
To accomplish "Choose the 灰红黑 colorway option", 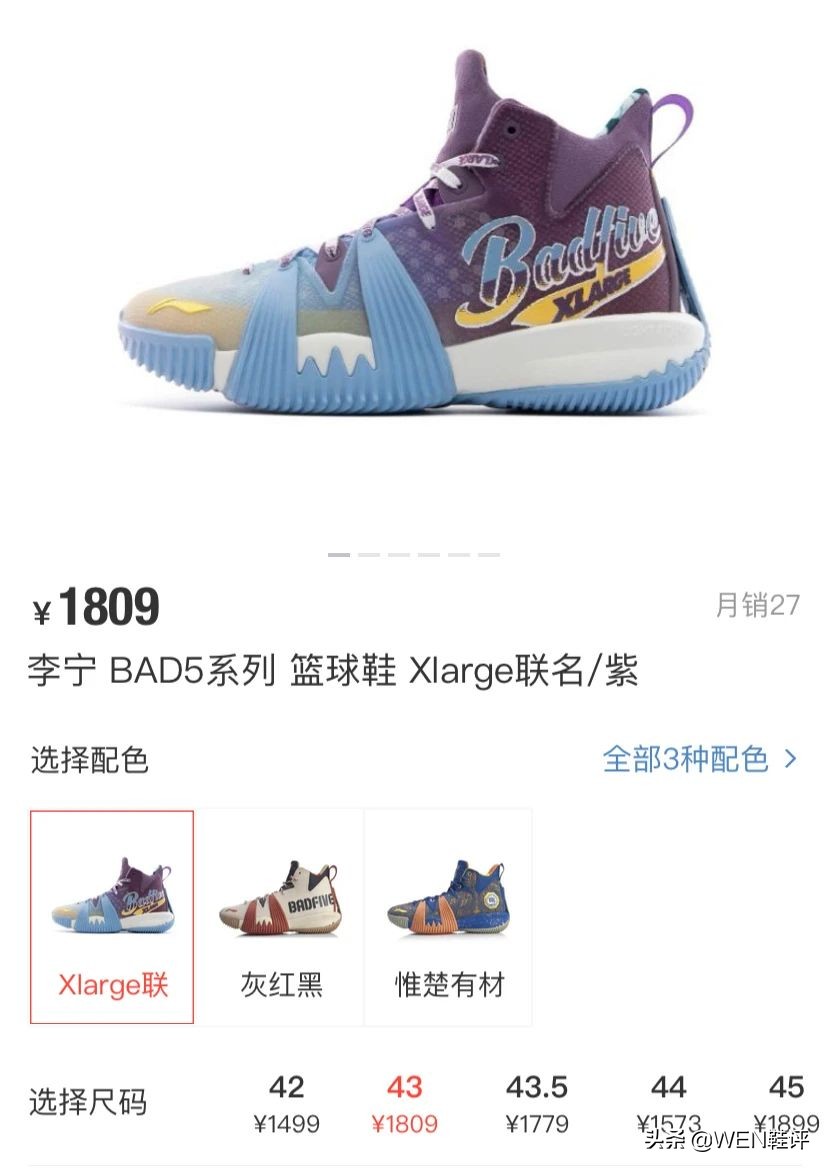I will pyautogui.click(x=281, y=917).
